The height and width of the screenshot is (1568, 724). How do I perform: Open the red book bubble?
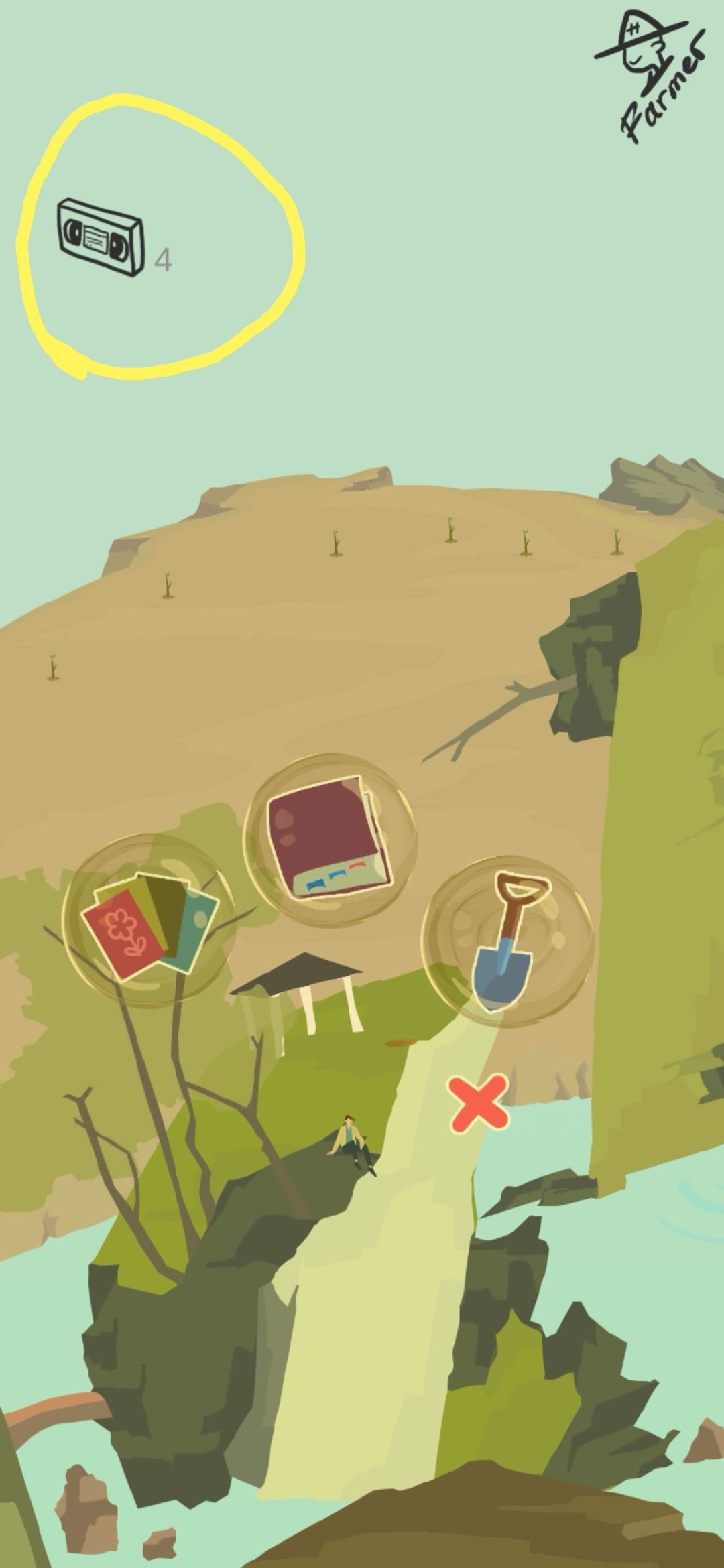click(330, 838)
